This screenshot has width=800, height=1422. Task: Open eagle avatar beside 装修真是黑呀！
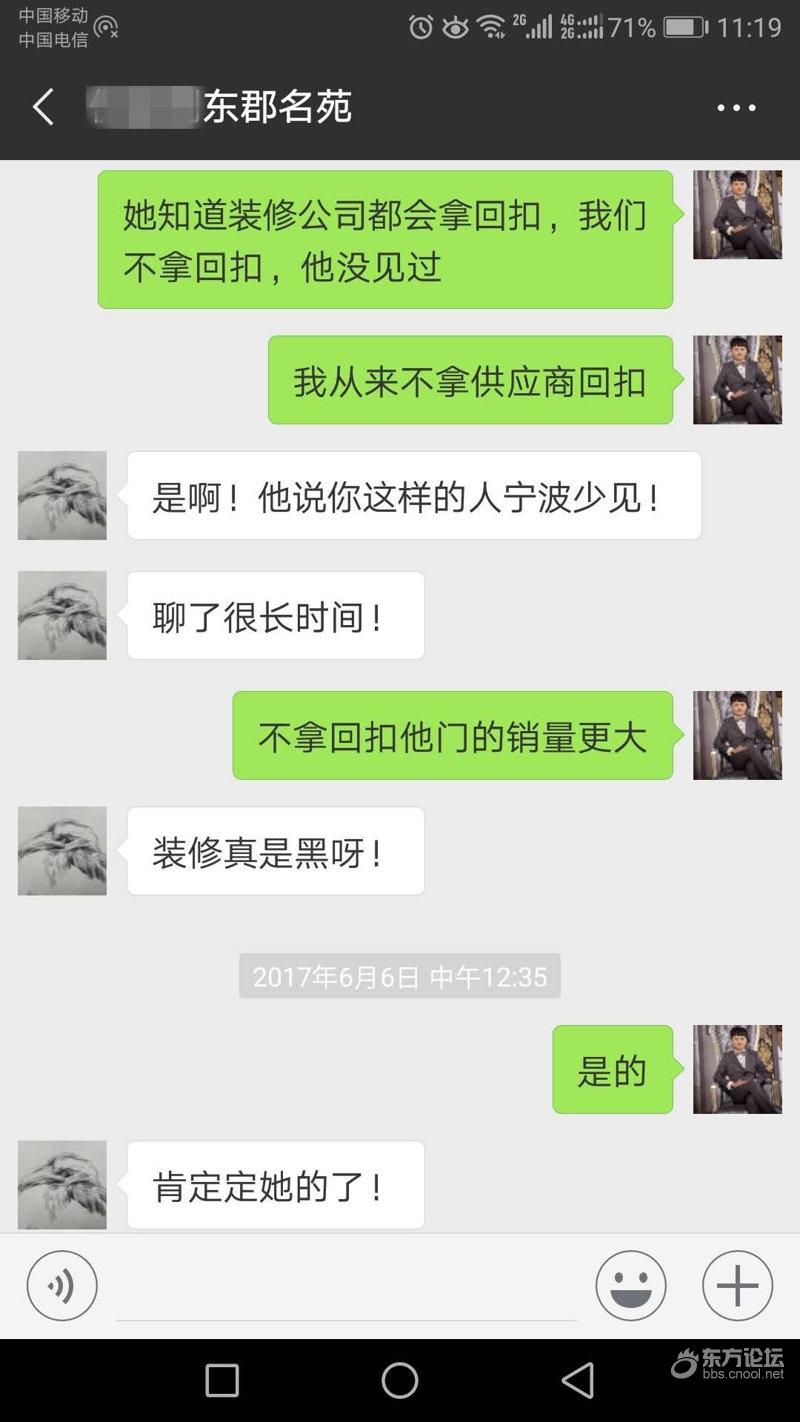[62, 851]
